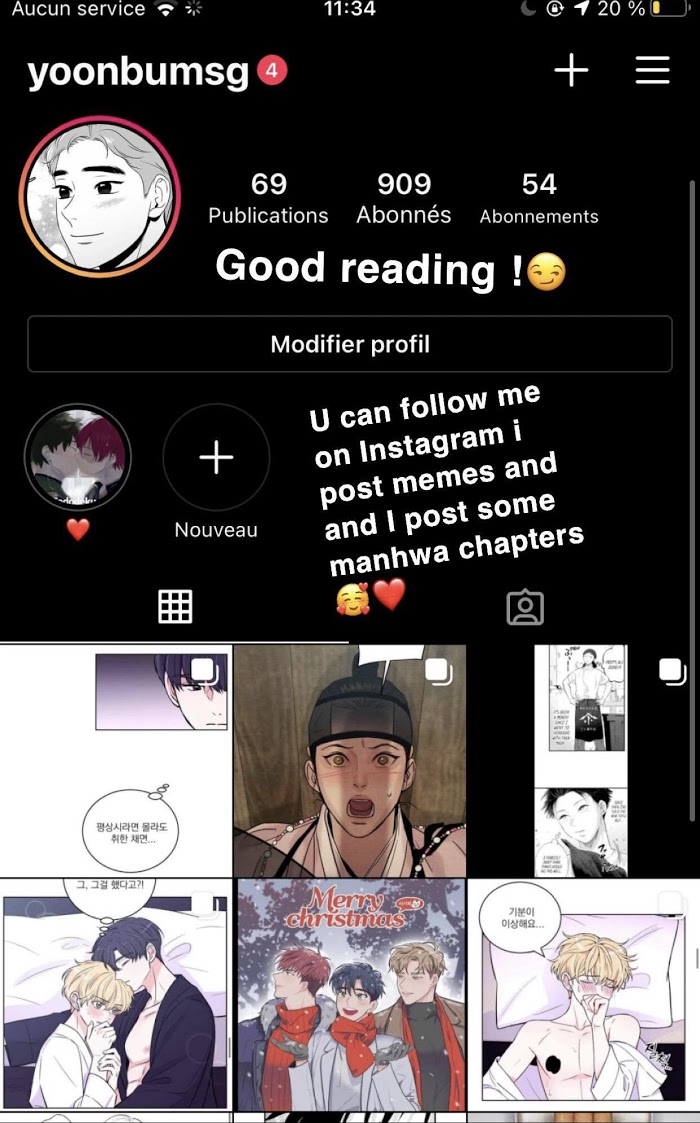Open the create new post plus icon
The image size is (700, 1123).
571,71
